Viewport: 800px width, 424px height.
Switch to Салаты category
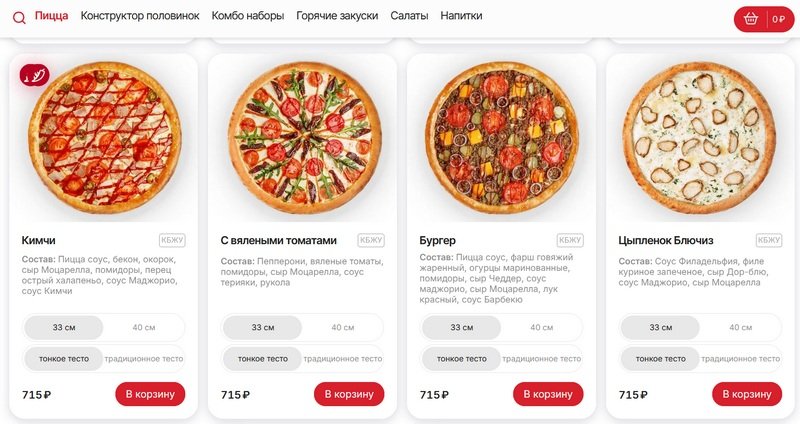[409, 16]
